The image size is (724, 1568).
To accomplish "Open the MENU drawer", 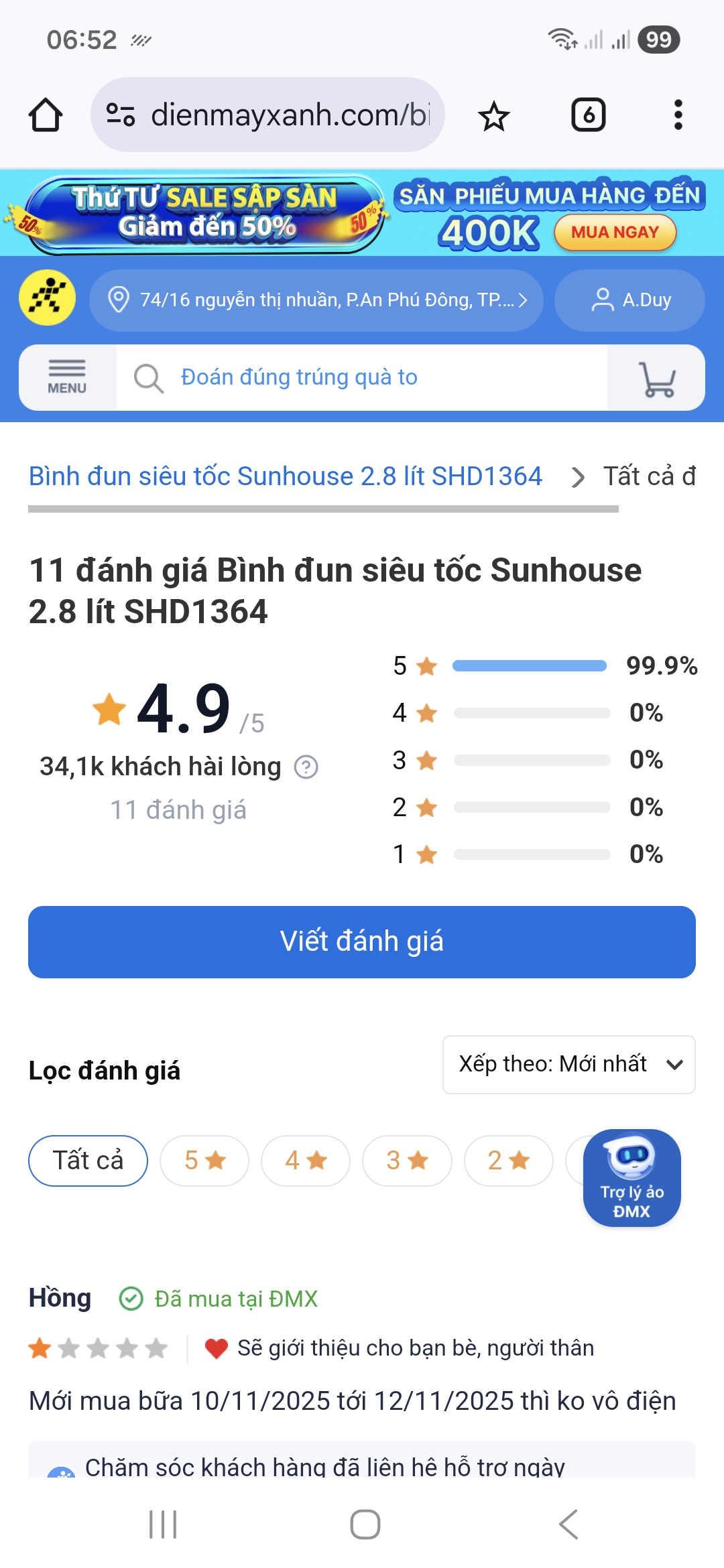I will pos(67,377).
